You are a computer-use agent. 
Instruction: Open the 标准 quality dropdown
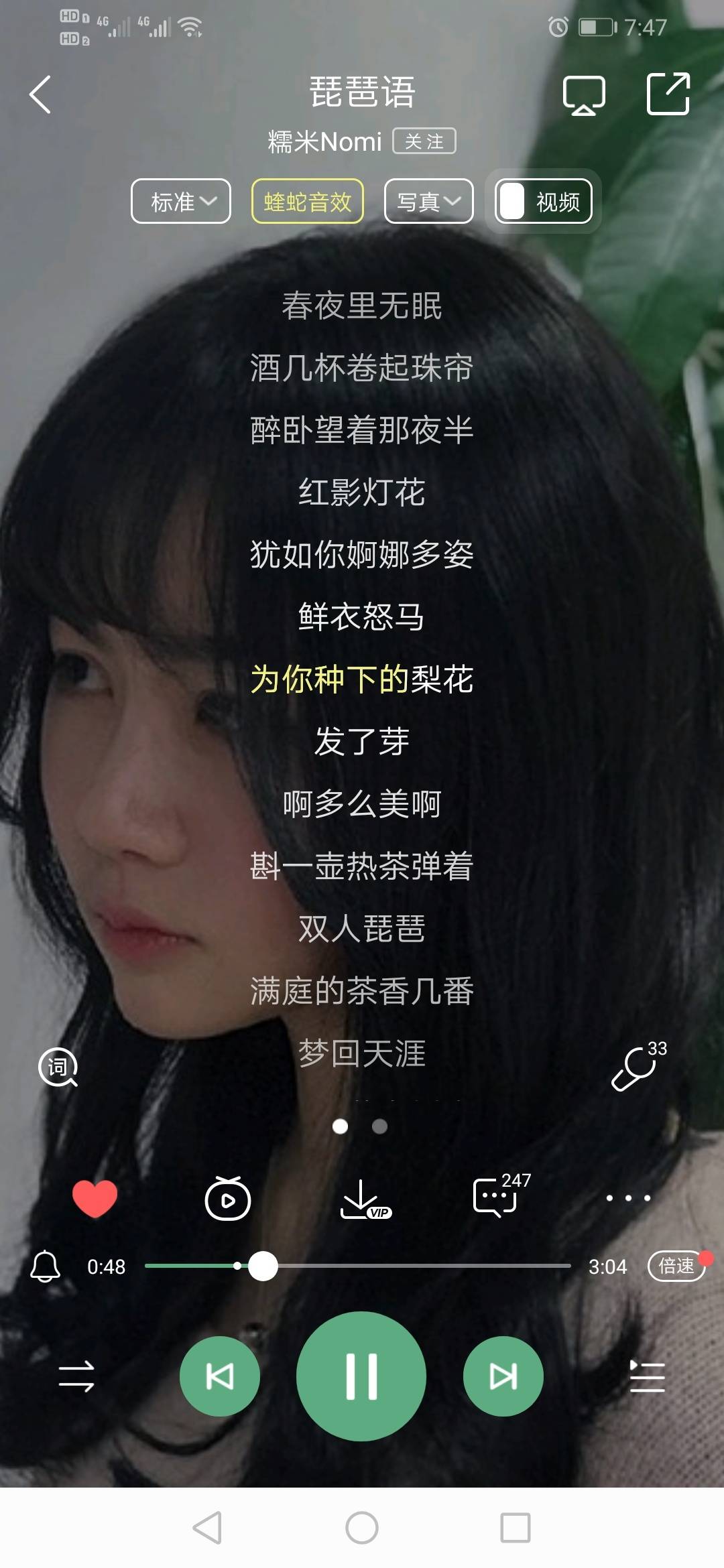(x=181, y=201)
